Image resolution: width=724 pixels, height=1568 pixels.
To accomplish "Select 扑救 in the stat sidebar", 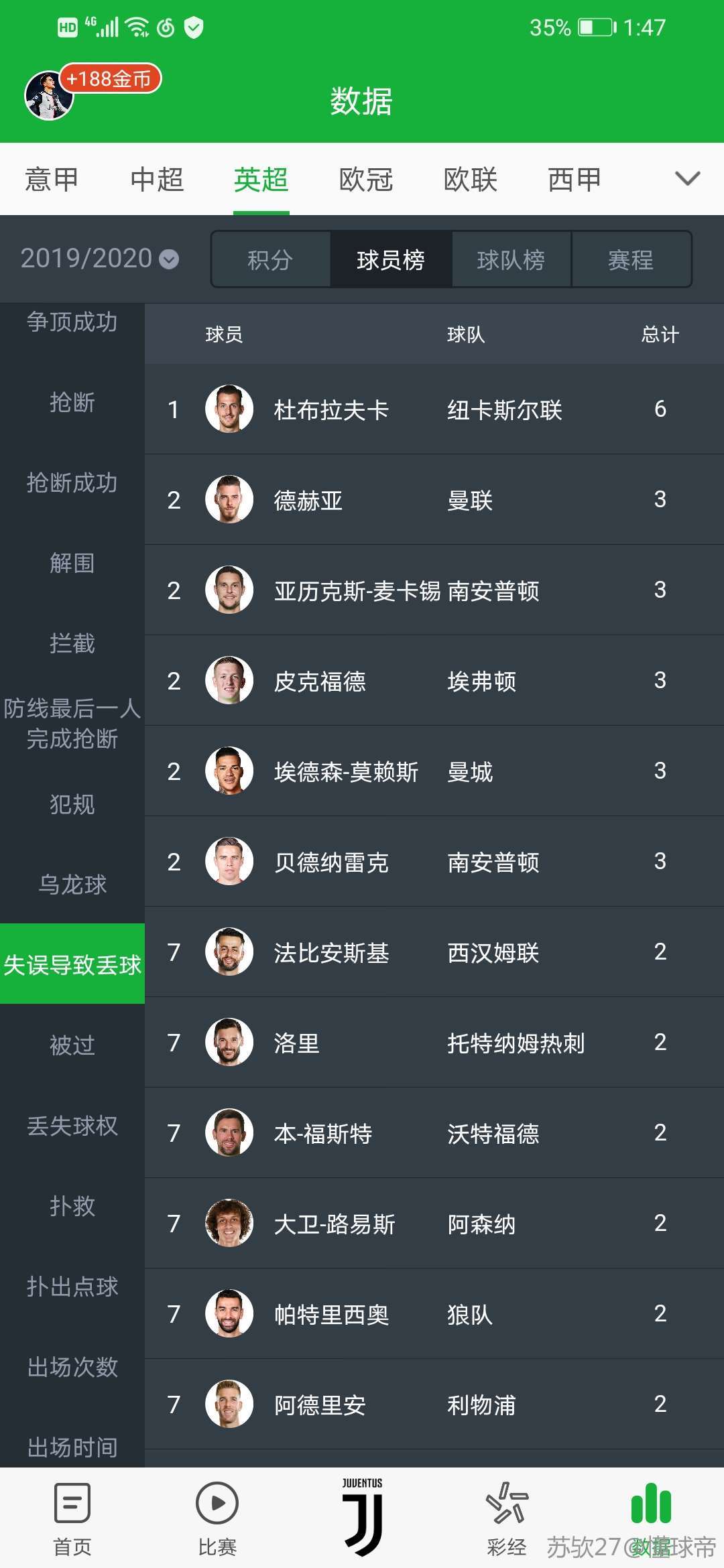I will (72, 1206).
